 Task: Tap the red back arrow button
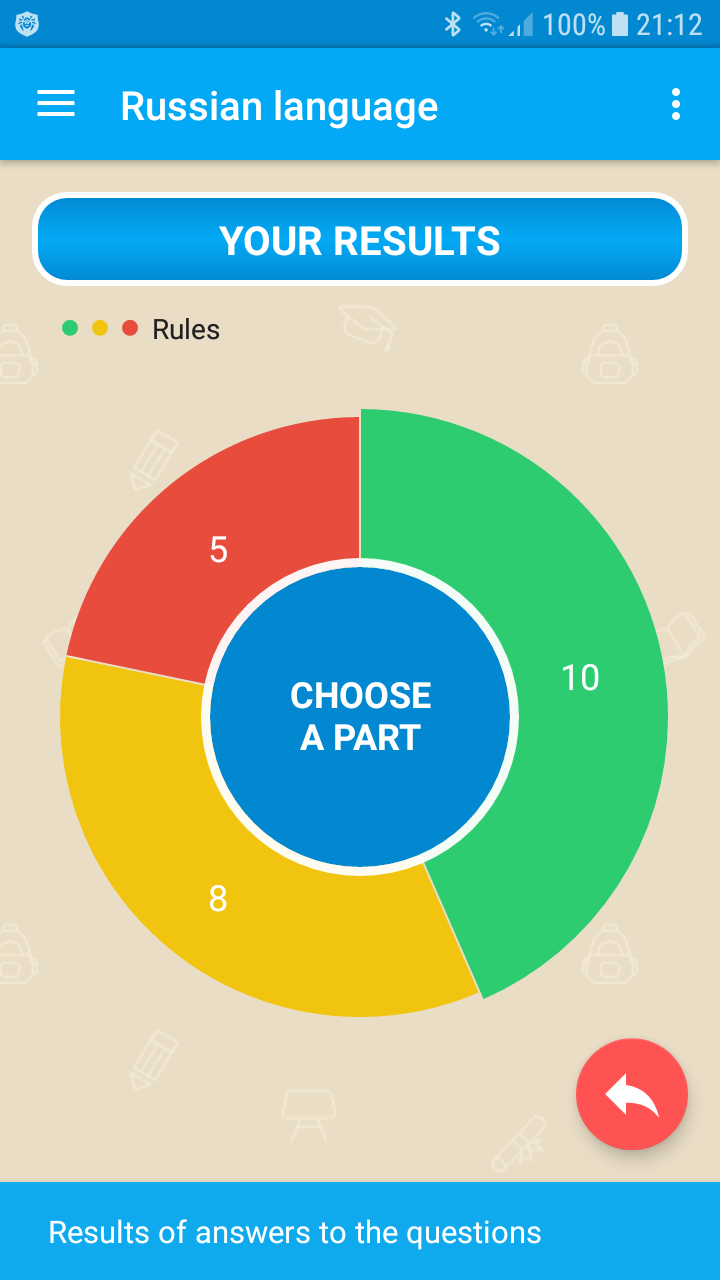tap(631, 1094)
